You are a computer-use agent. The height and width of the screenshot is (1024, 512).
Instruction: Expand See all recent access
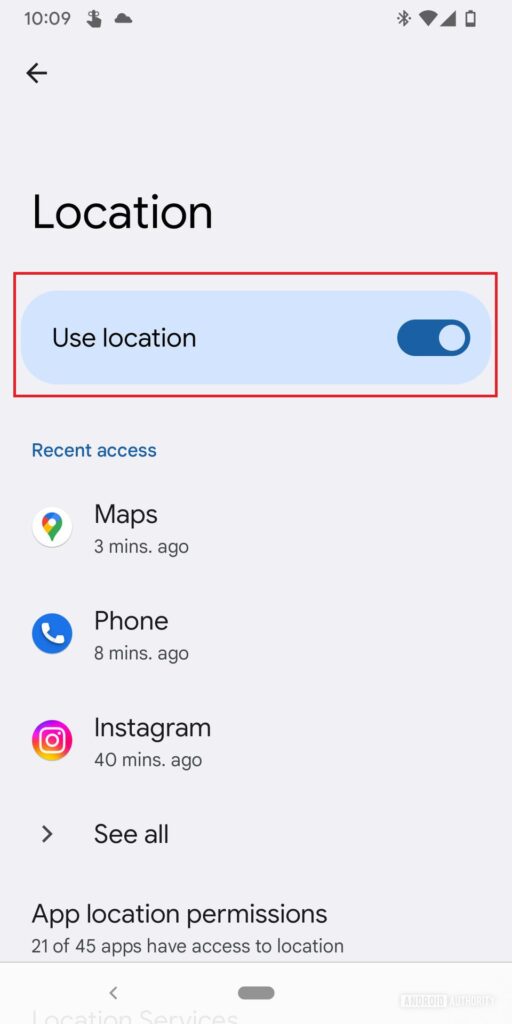click(x=256, y=834)
